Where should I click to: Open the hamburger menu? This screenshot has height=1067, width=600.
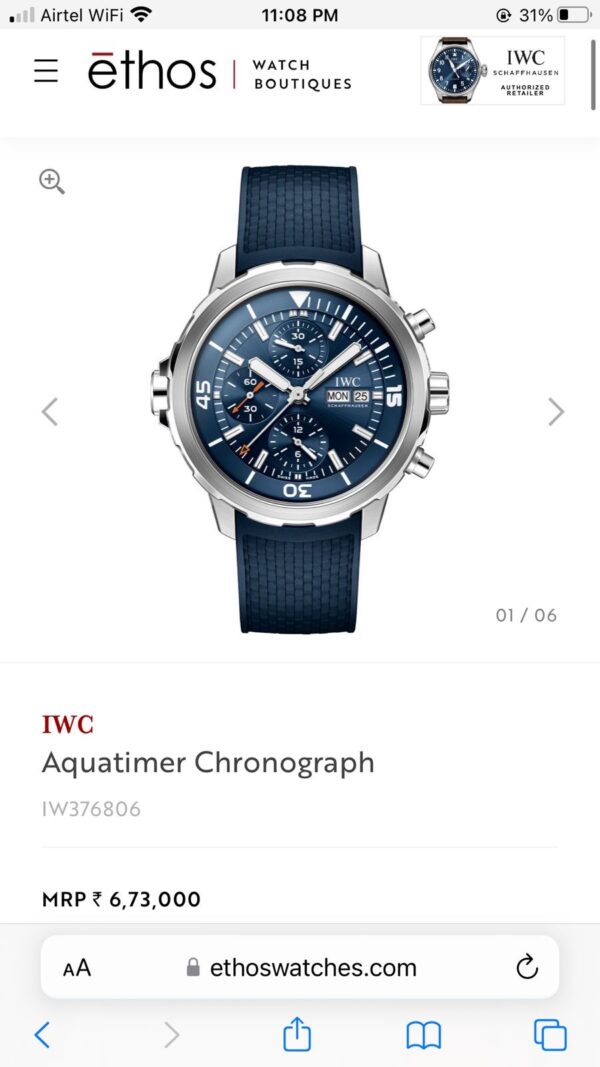[x=46, y=71]
